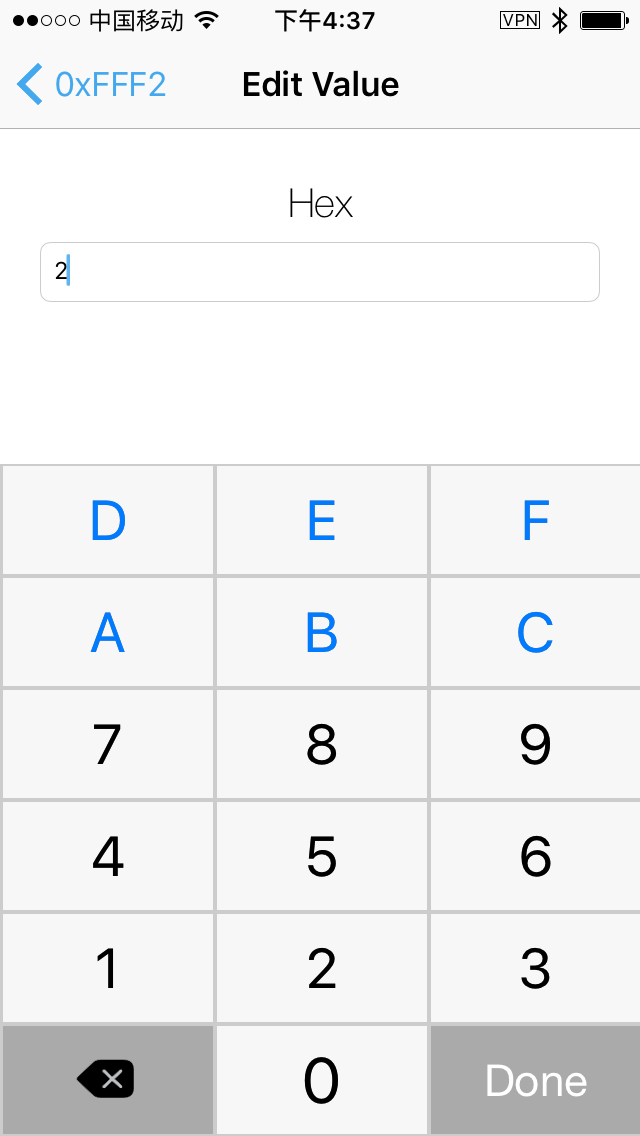This screenshot has height=1136, width=640.
Task: Tap the E key
Action: pos(321,521)
